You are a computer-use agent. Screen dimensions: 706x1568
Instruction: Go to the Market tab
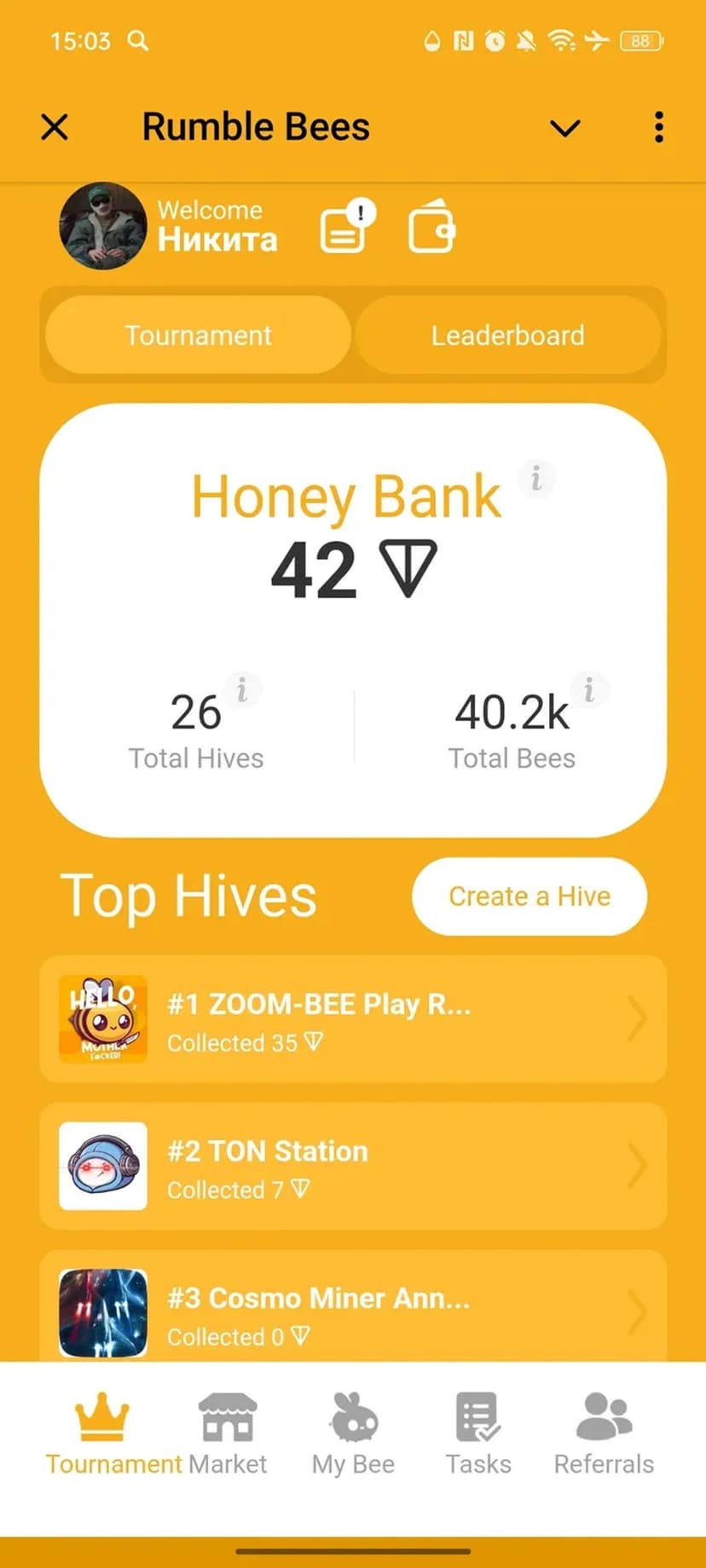click(x=227, y=1434)
